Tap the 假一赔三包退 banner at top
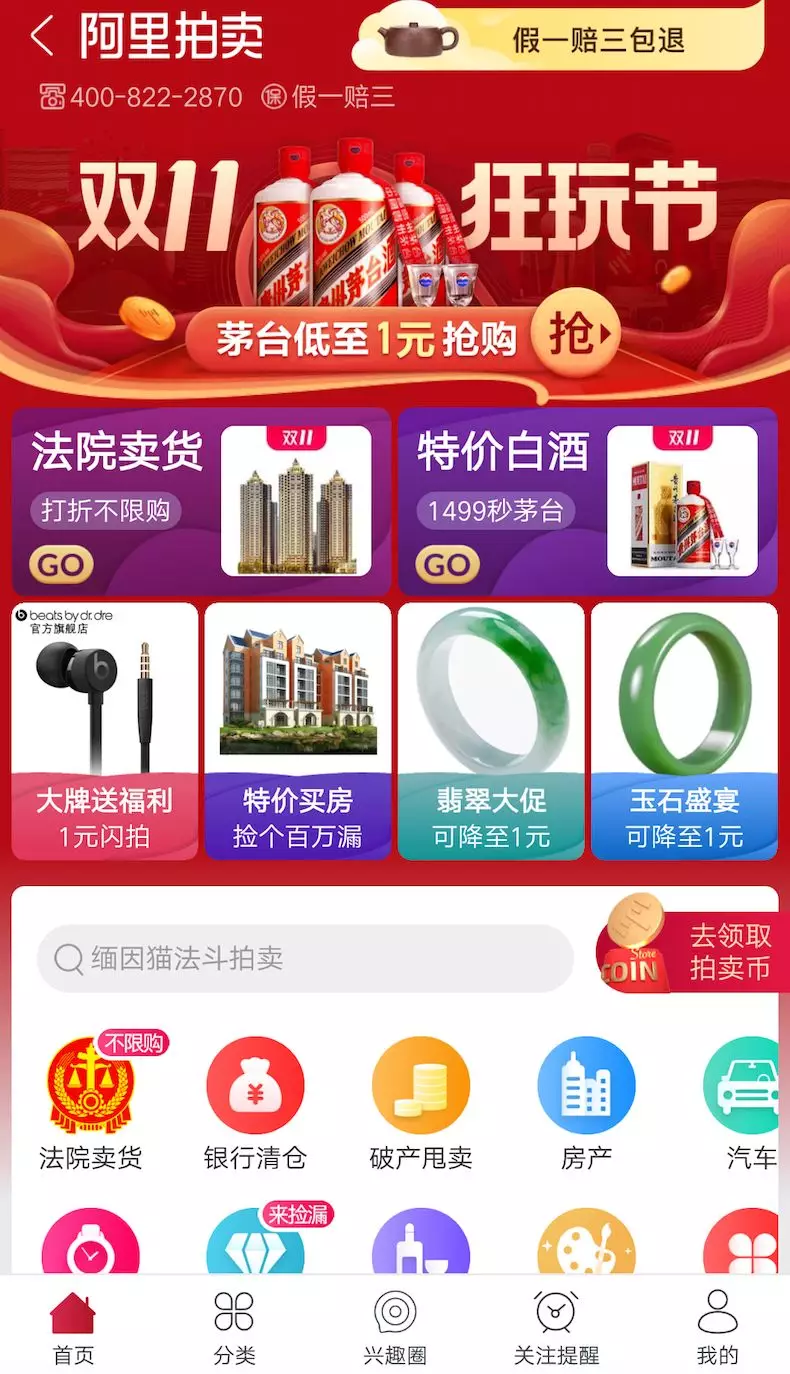The height and width of the screenshot is (1374, 790). click(560, 38)
